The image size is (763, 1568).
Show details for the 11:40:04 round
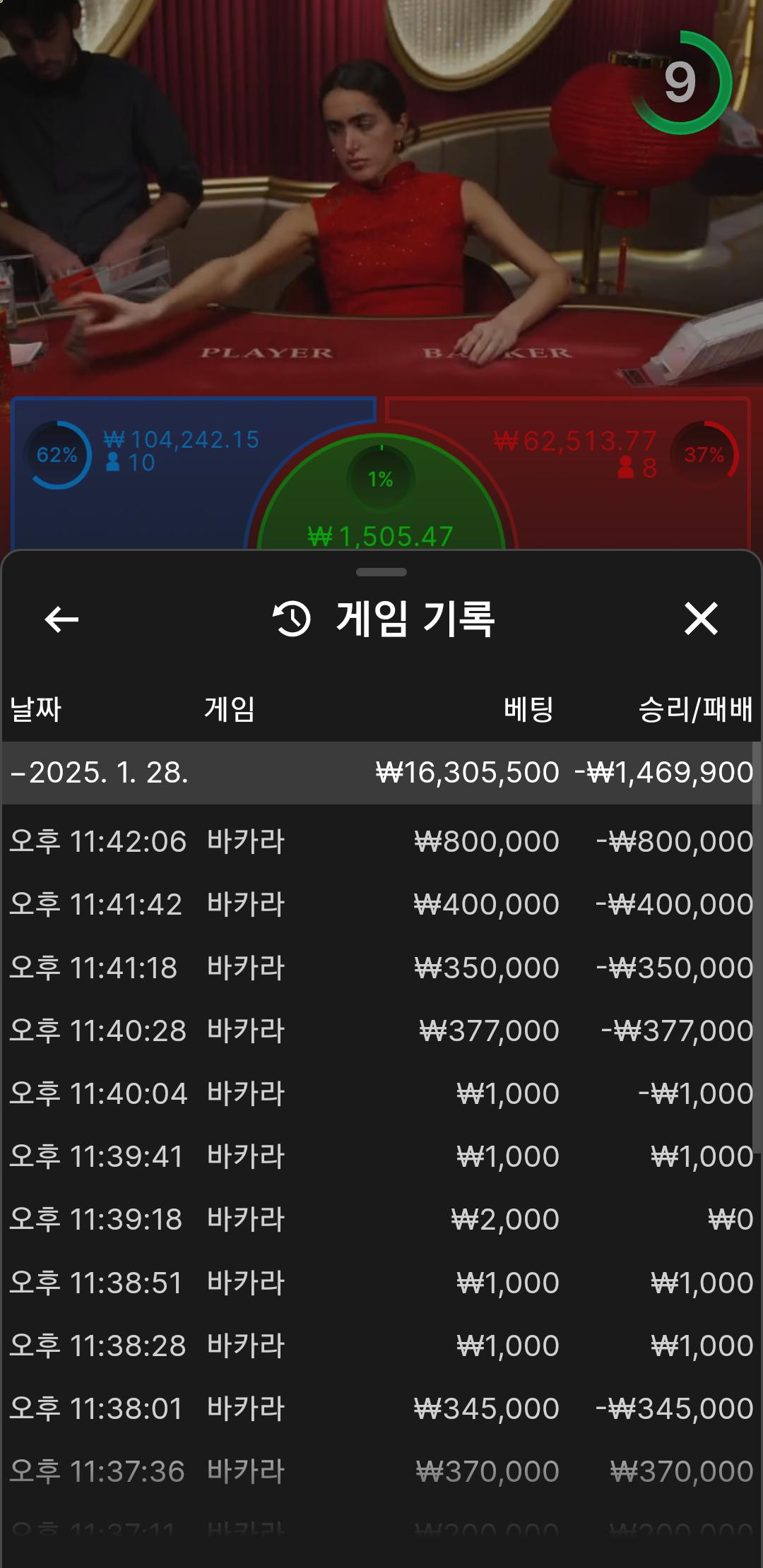point(381,1093)
